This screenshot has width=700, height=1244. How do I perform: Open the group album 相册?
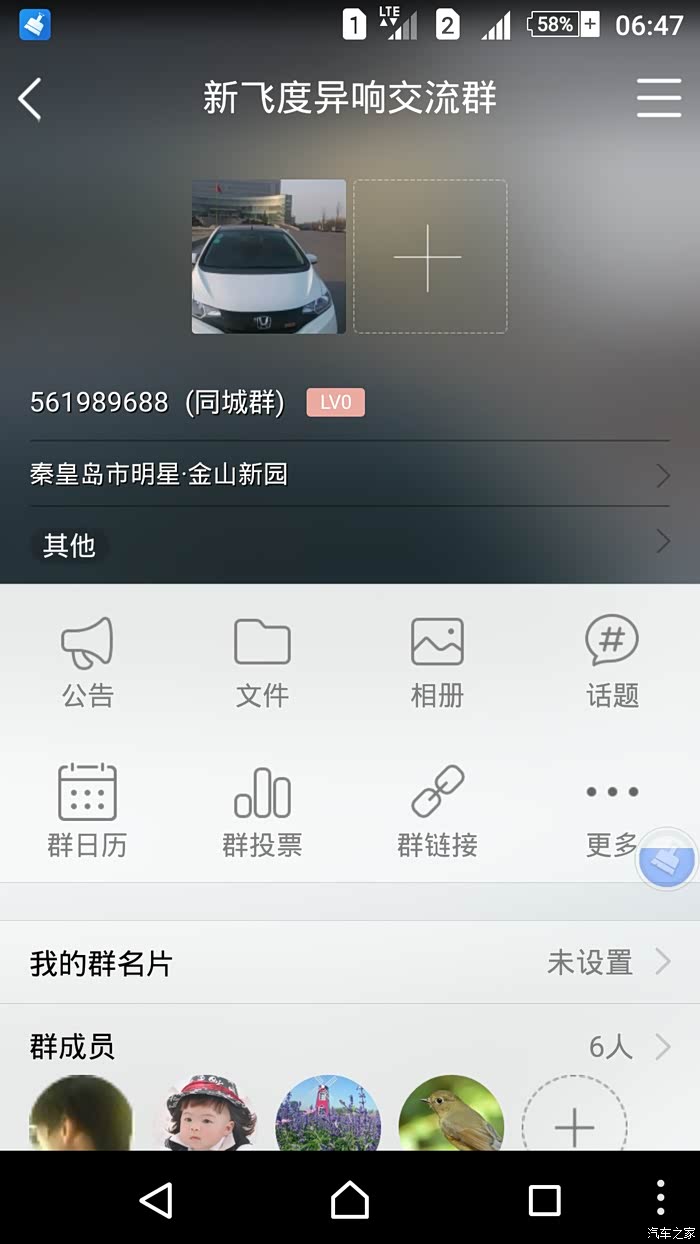pos(437,662)
